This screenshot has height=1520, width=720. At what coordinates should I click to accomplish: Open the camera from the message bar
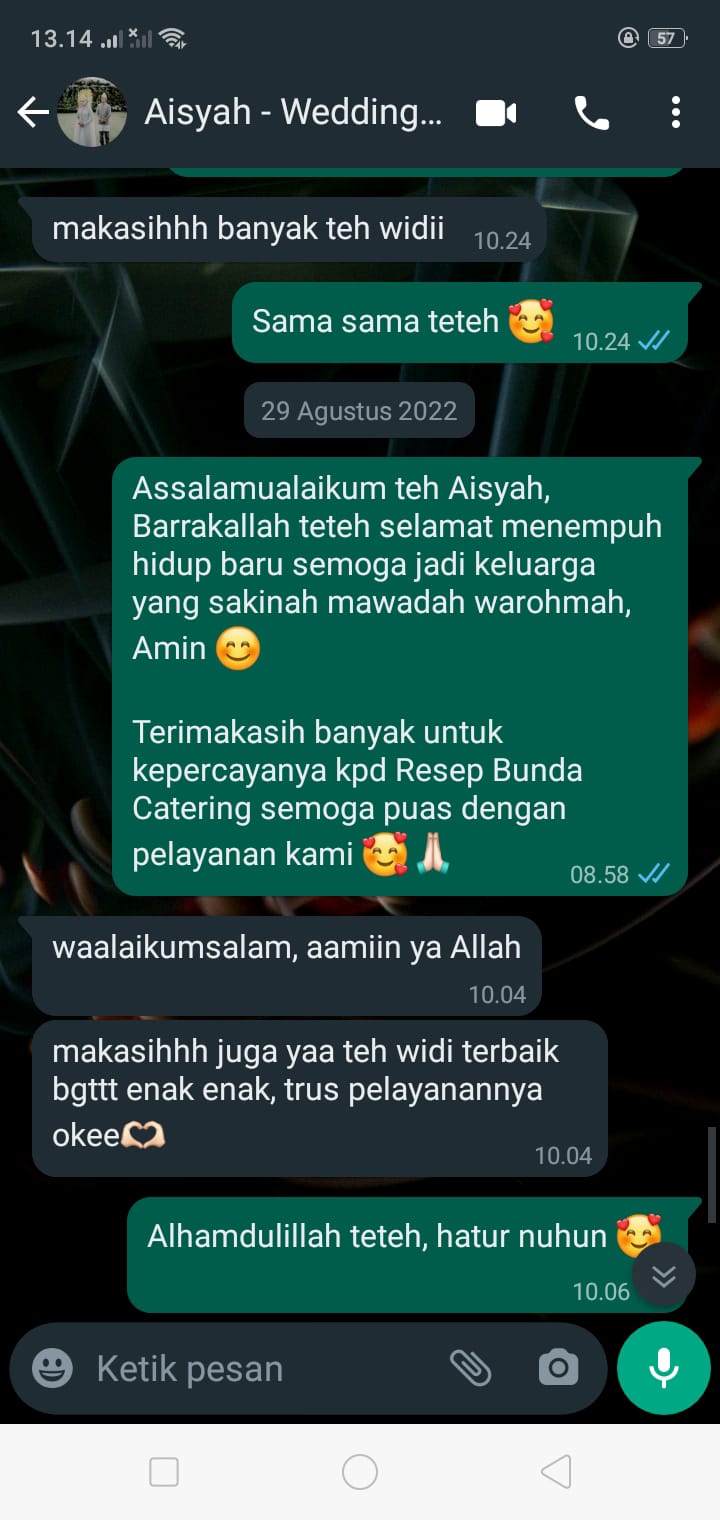[x=558, y=1368]
